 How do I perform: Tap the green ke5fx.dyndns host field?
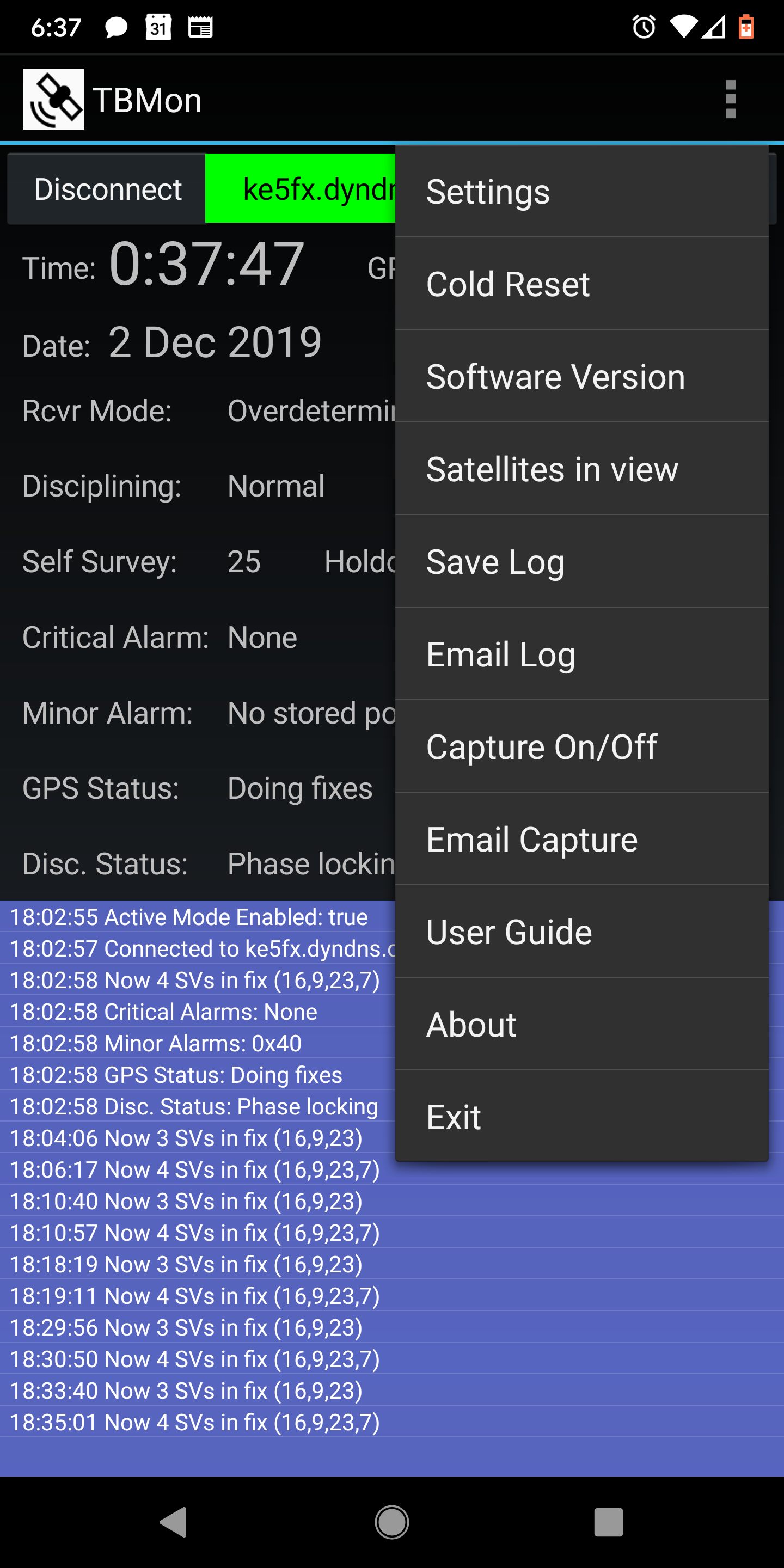coord(300,189)
